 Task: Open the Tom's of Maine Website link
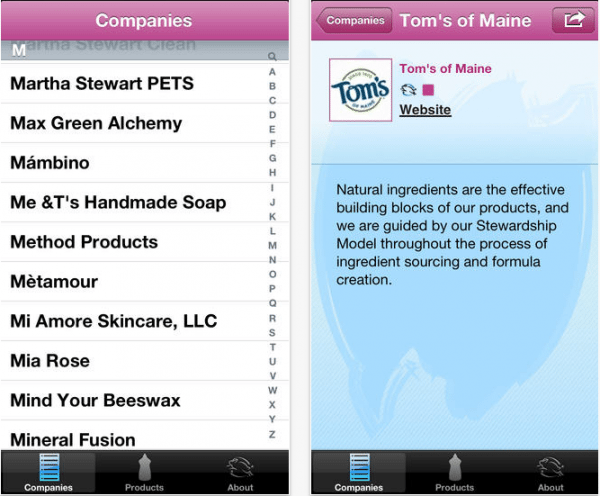click(425, 110)
